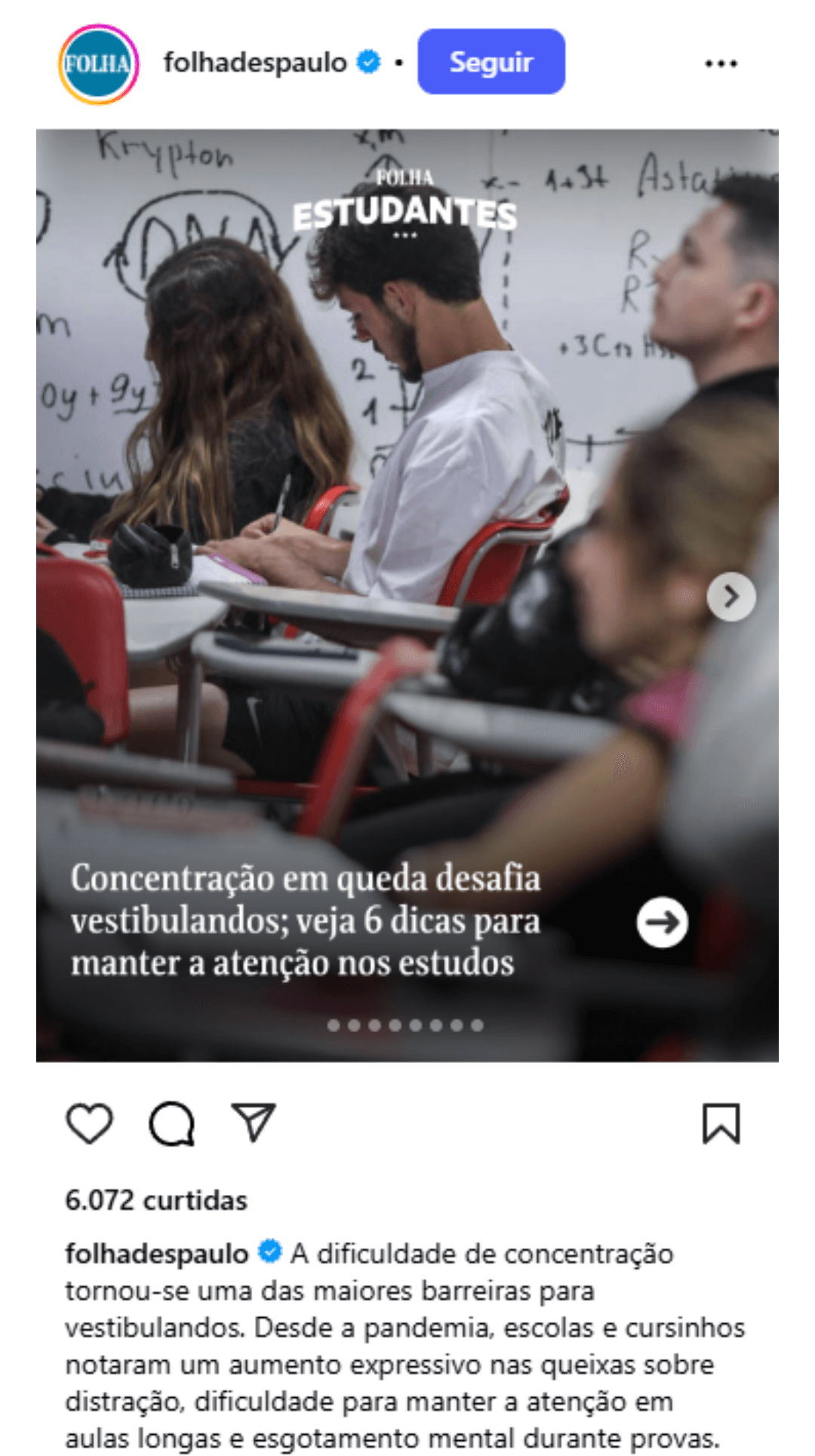Open comments on this post

(x=172, y=1123)
